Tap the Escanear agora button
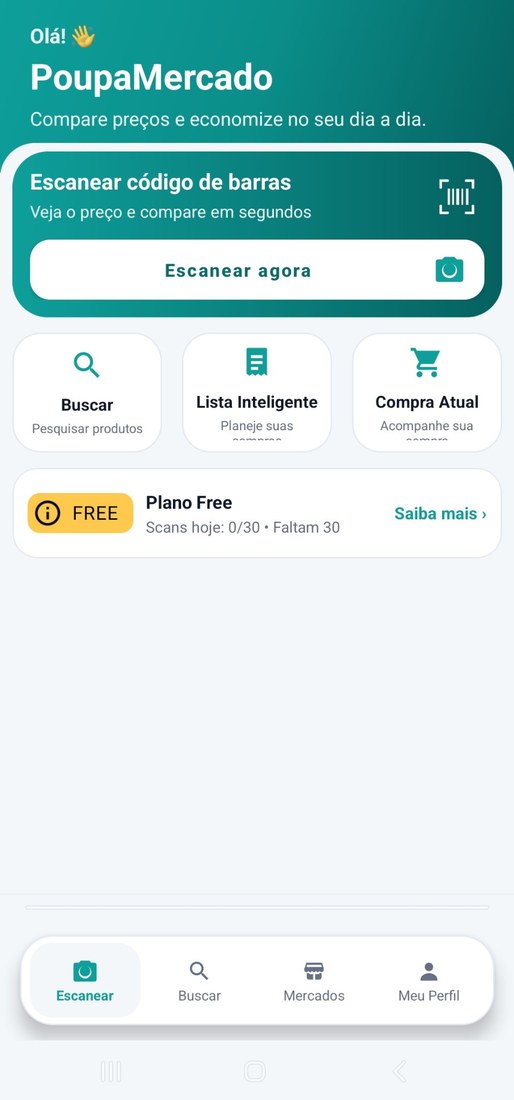This screenshot has width=514, height=1100. (x=257, y=270)
